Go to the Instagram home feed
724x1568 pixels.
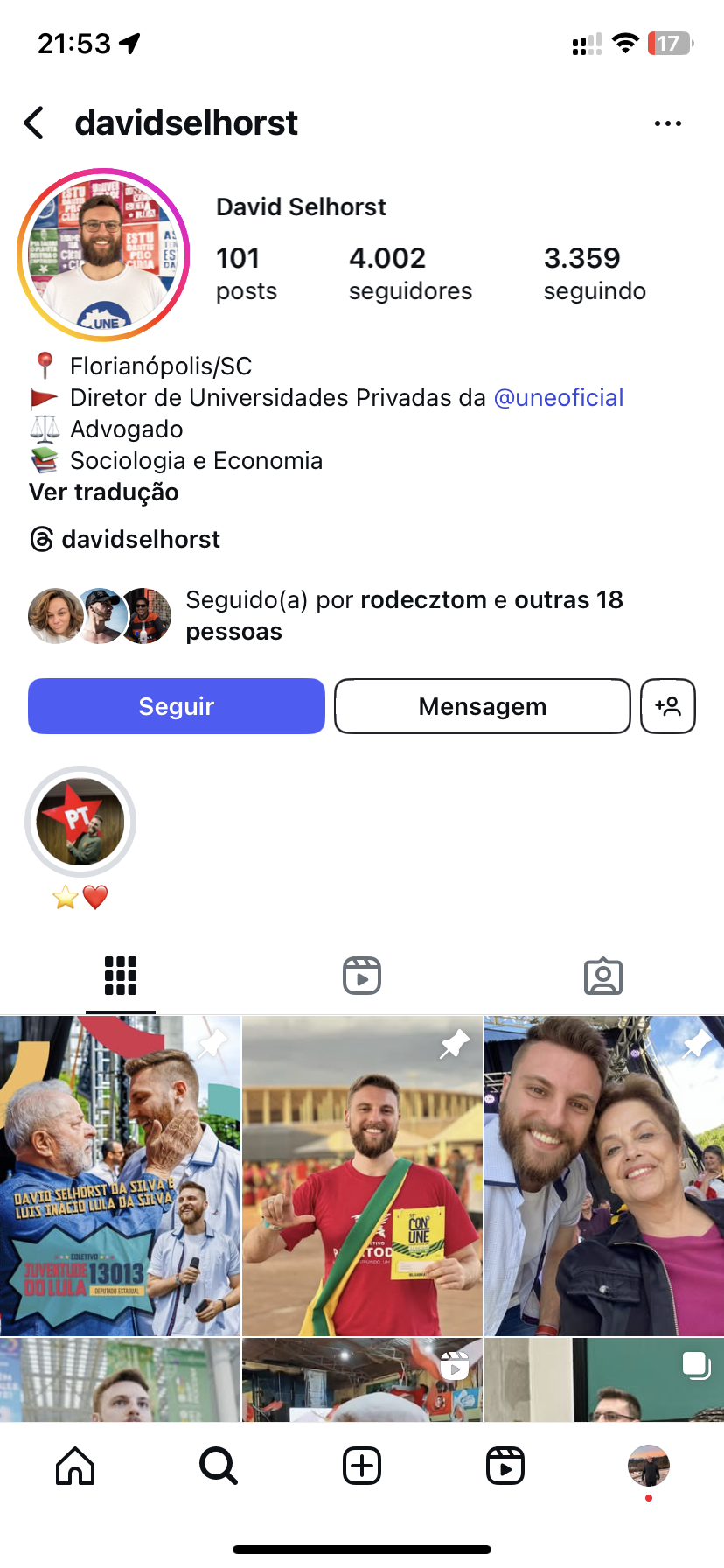[75, 1465]
